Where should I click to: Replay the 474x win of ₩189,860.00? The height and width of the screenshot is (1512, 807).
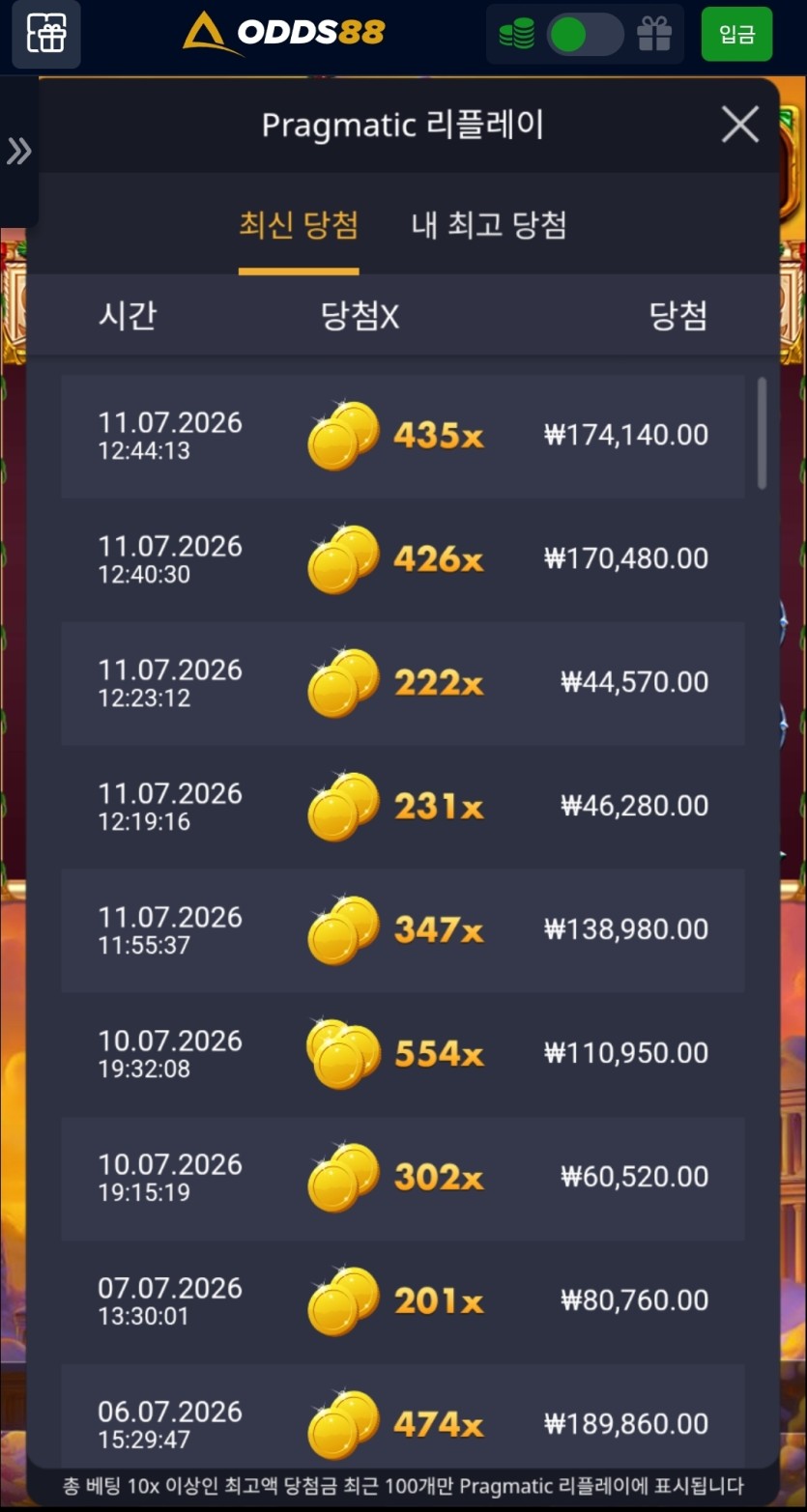tap(403, 1417)
